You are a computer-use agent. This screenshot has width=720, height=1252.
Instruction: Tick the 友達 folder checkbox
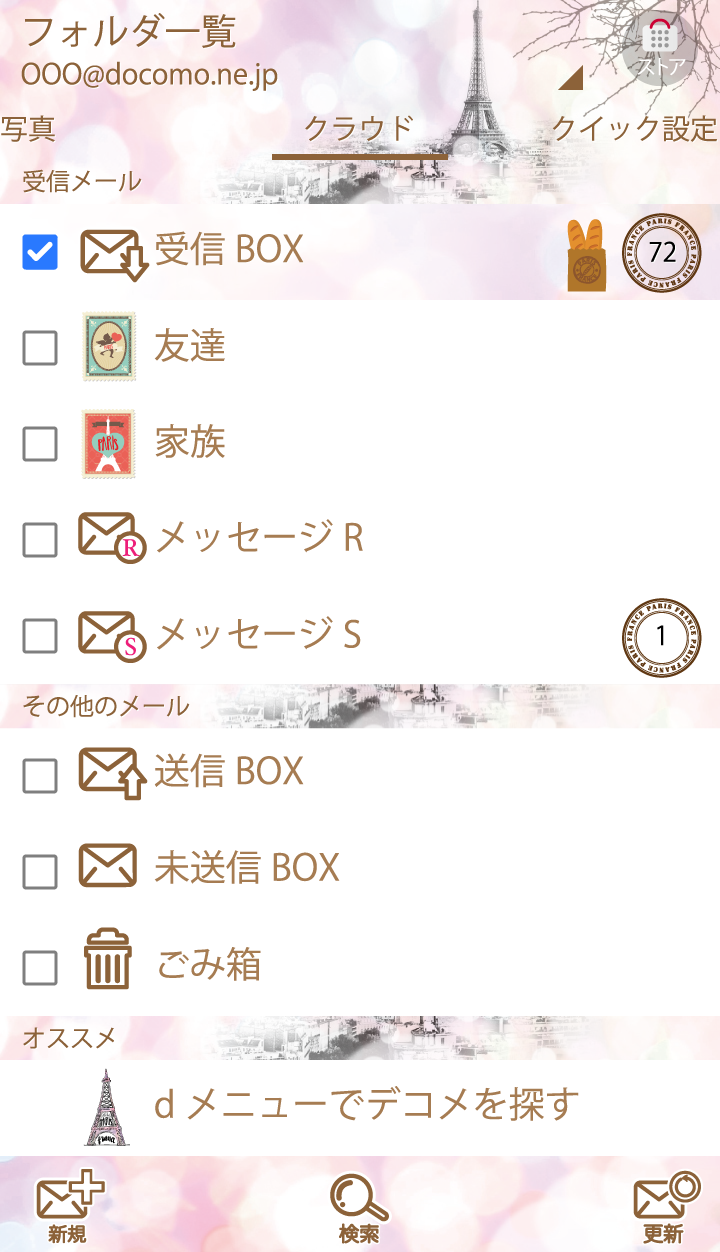point(40,348)
